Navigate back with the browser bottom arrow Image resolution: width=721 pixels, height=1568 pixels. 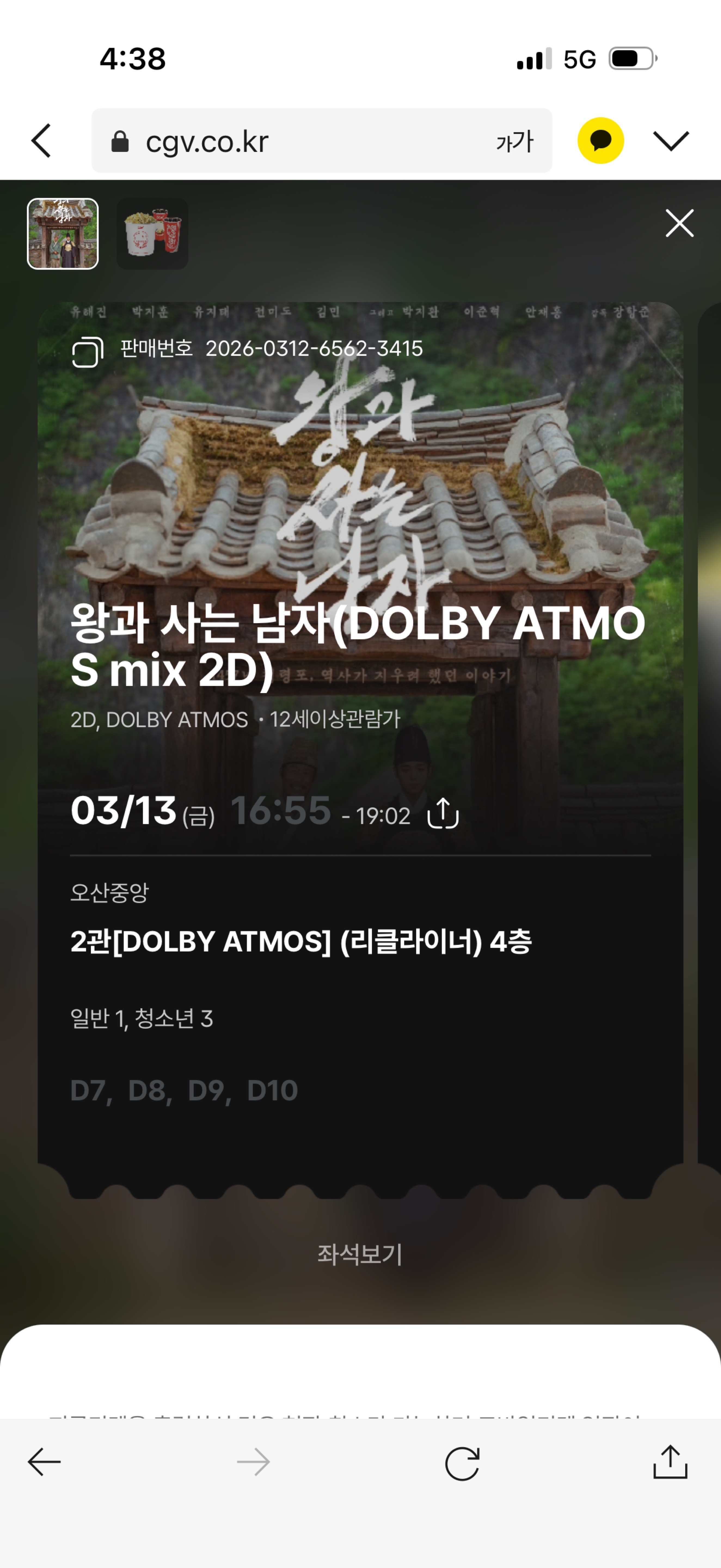[44, 1462]
